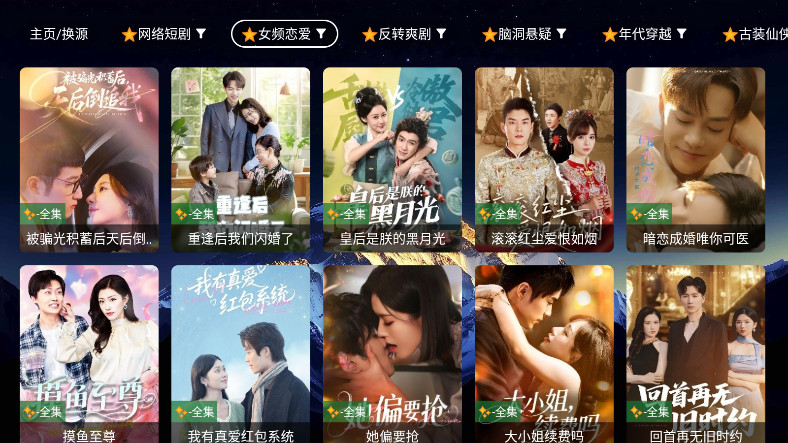
Task: Open 主页/换源 menu
Action: click(x=59, y=34)
